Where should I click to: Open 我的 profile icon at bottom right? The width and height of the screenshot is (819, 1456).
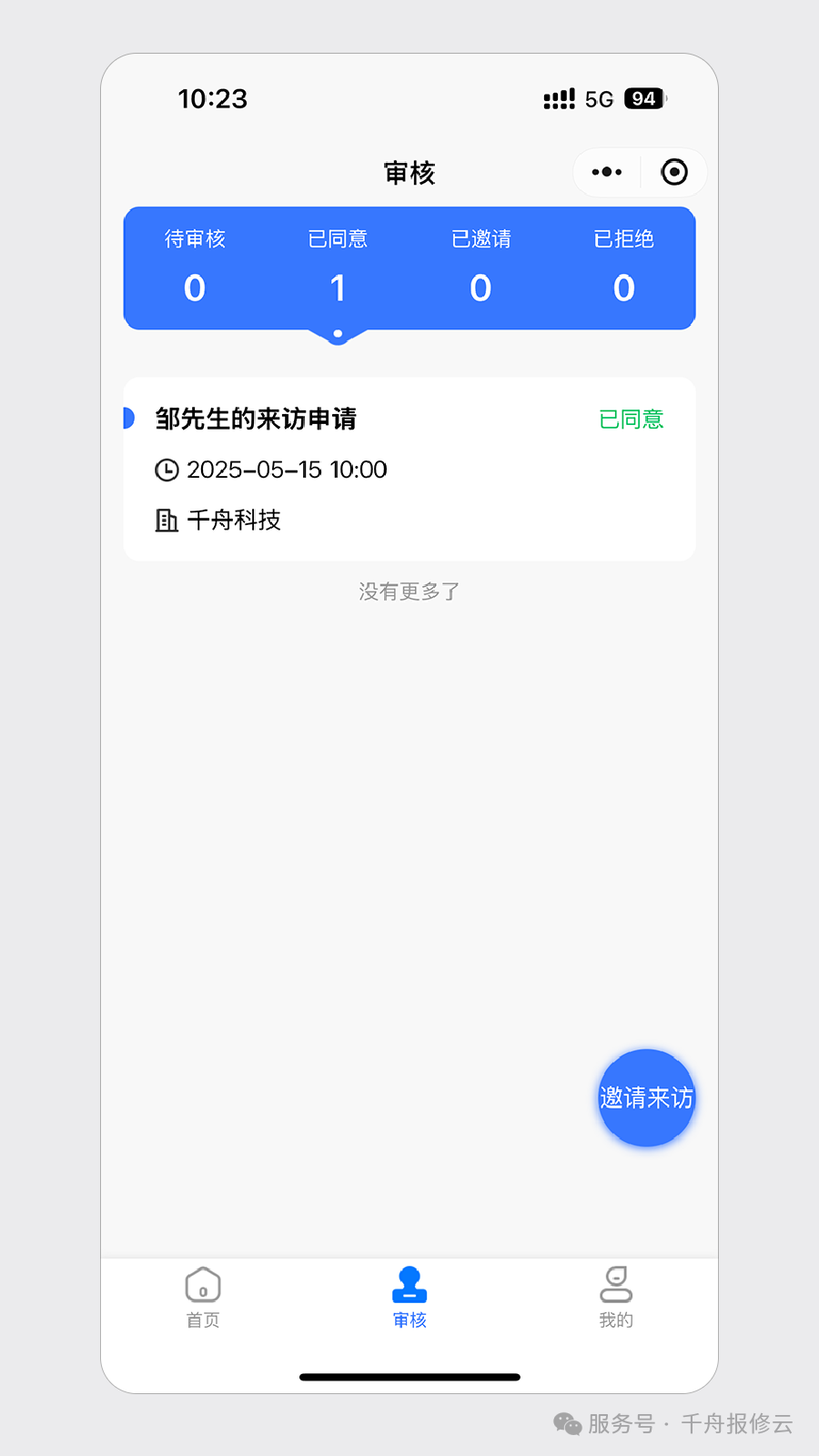616,1286
